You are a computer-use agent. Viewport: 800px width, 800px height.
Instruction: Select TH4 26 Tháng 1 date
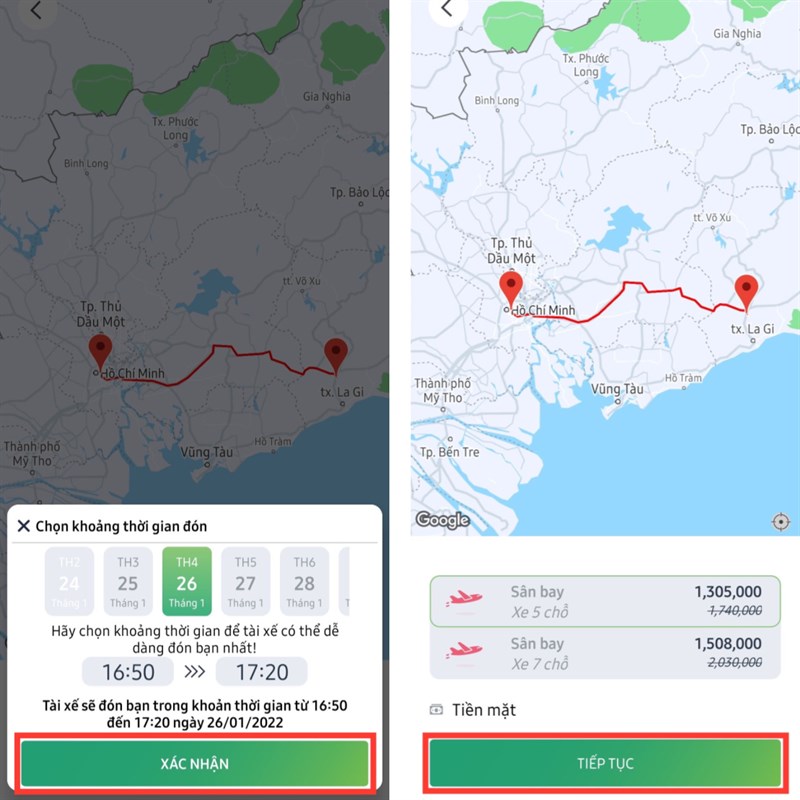click(x=186, y=581)
